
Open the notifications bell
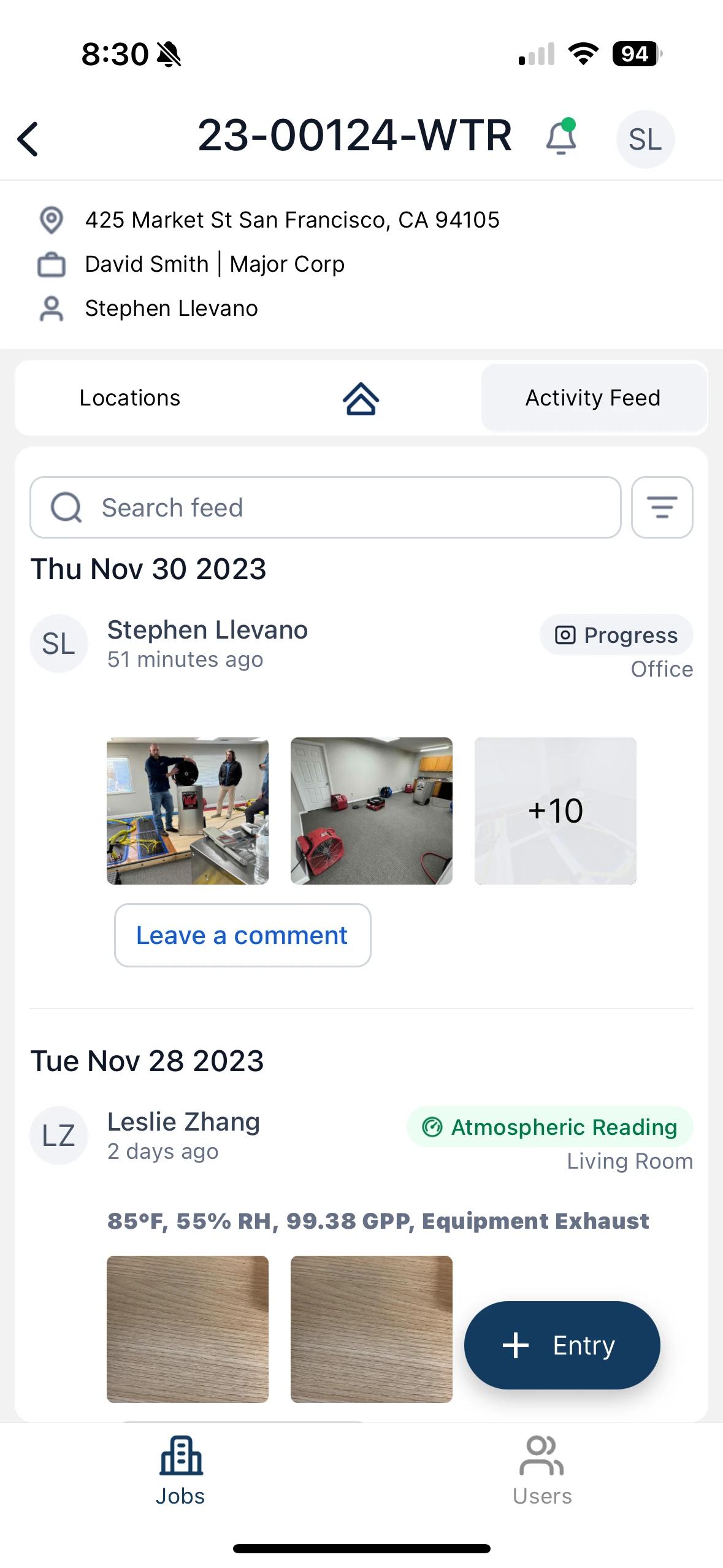point(560,137)
